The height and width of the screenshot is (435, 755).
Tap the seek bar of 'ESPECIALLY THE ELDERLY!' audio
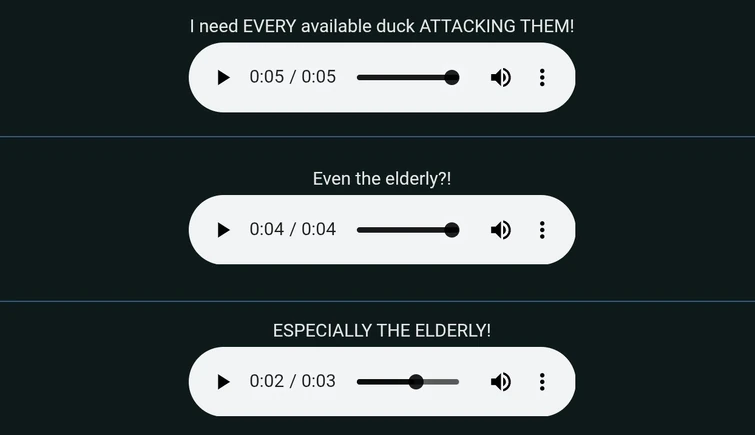click(407, 382)
